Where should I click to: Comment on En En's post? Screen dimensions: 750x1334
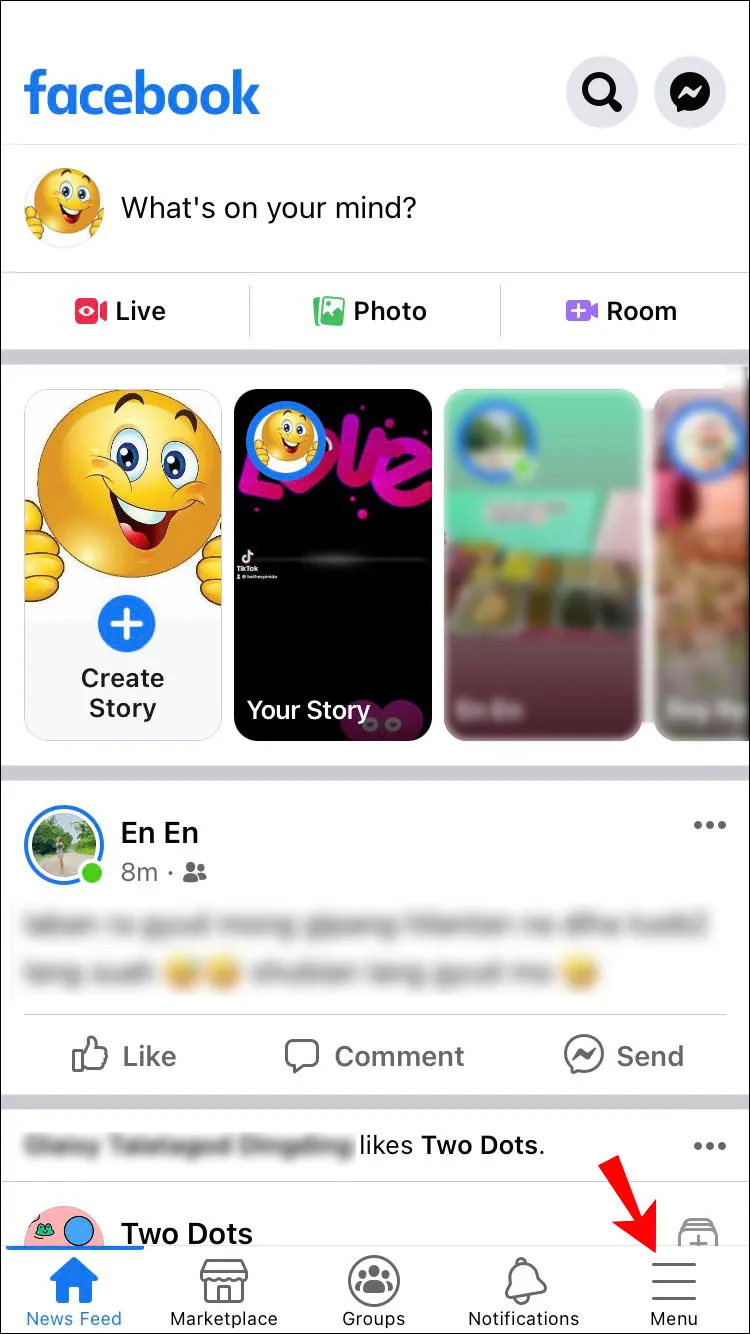[375, 1056]
